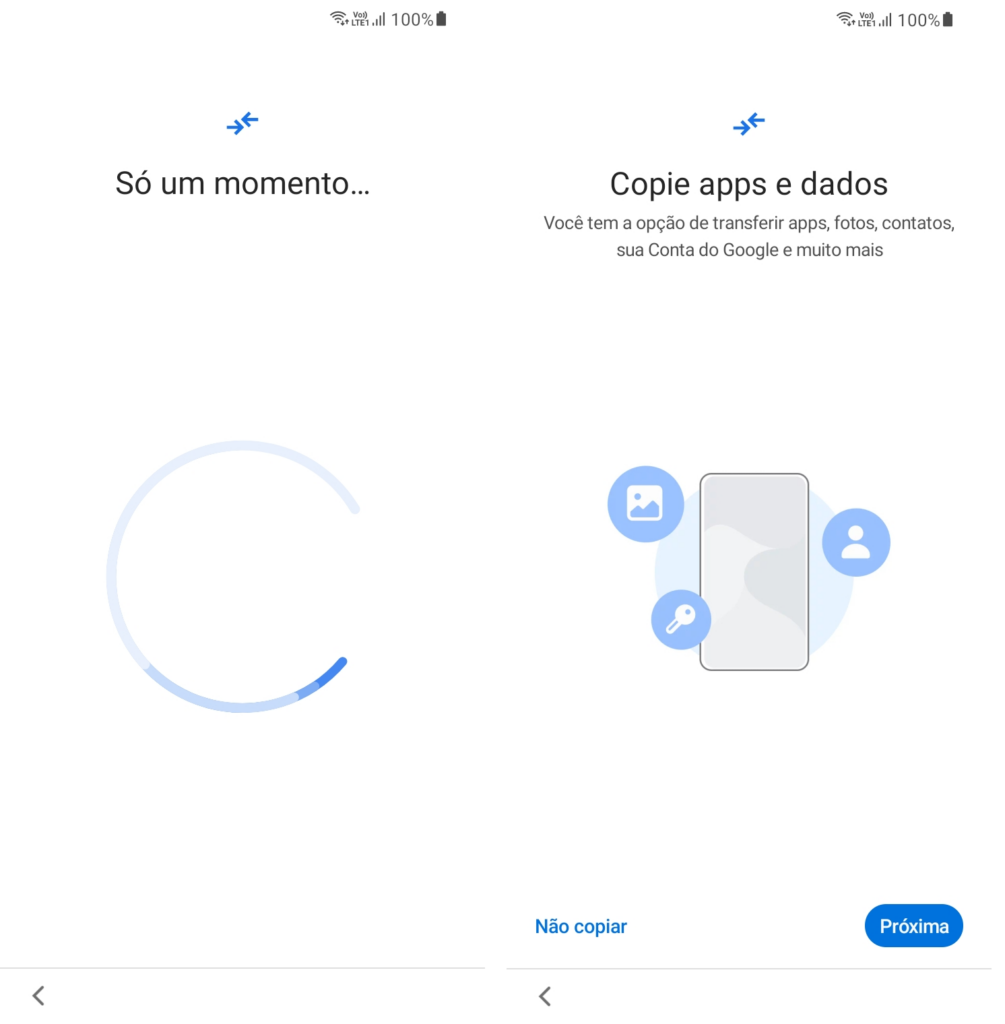The height and width of the screenshot is (1024, 1005).
Task: Go back from Só um momento screen
Action: tap(38, 995)
